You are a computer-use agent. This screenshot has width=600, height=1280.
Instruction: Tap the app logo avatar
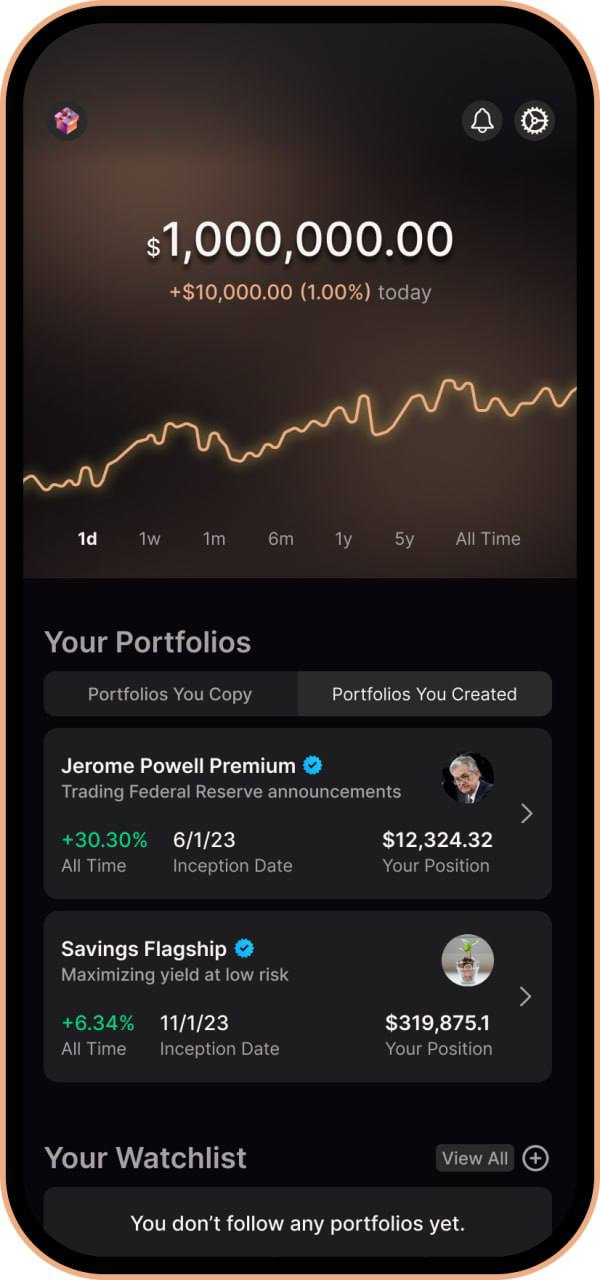67,122
